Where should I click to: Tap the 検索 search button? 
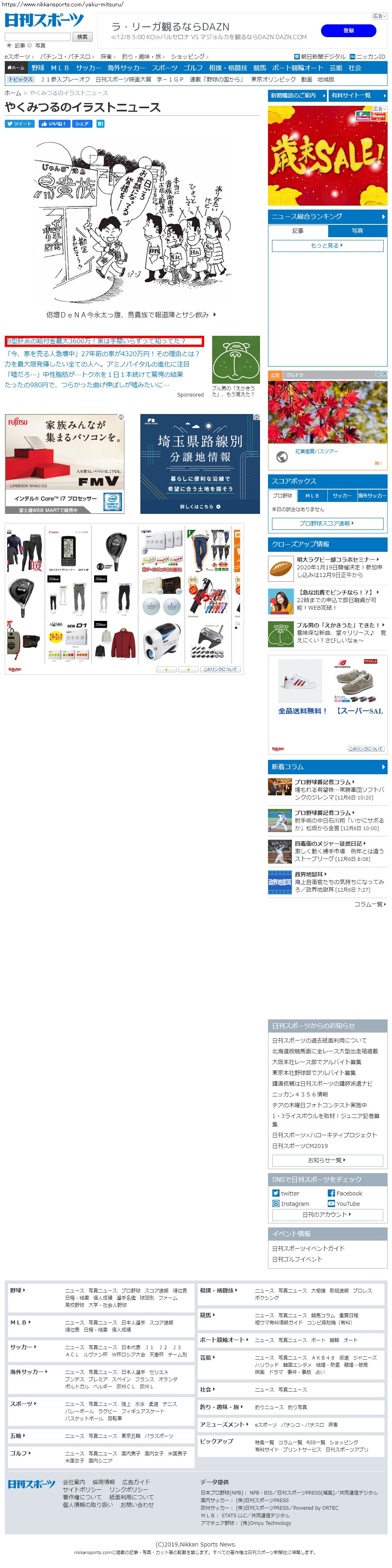click(82, 37)
